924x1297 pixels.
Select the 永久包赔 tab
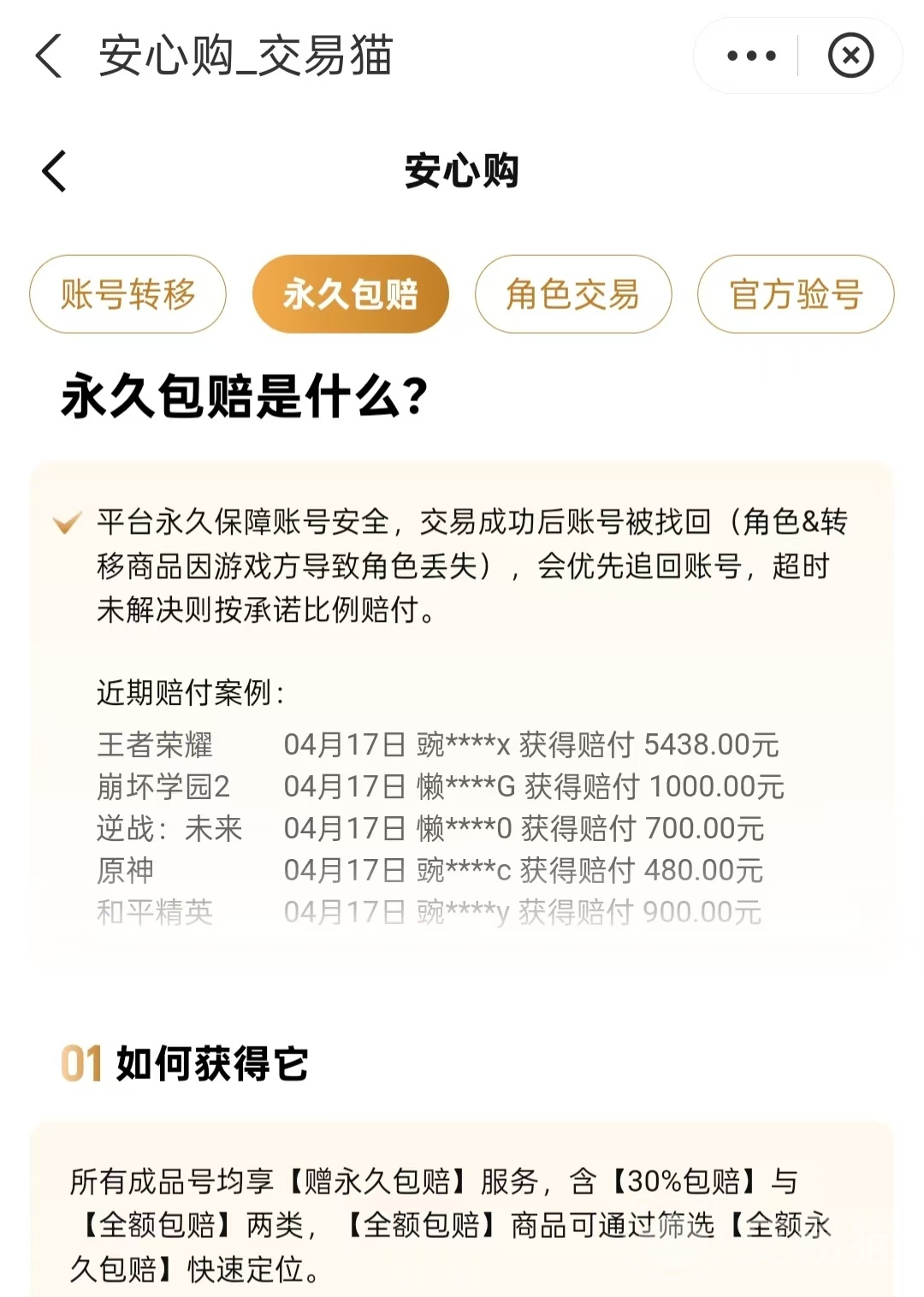point(351,294)
